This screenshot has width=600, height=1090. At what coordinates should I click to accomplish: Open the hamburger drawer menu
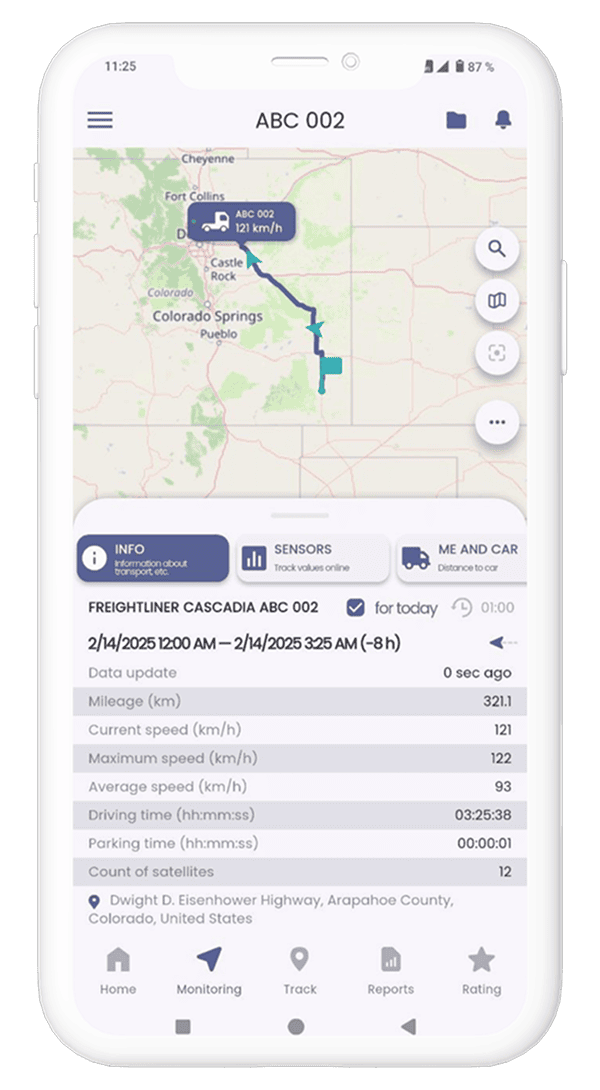pos(100,121)
